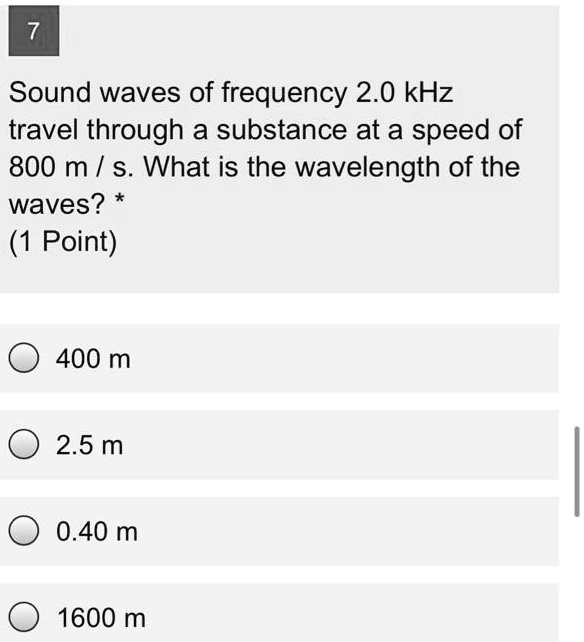
Task: Pick the 0.40 m radio button
Action: [x=24, y=531]
